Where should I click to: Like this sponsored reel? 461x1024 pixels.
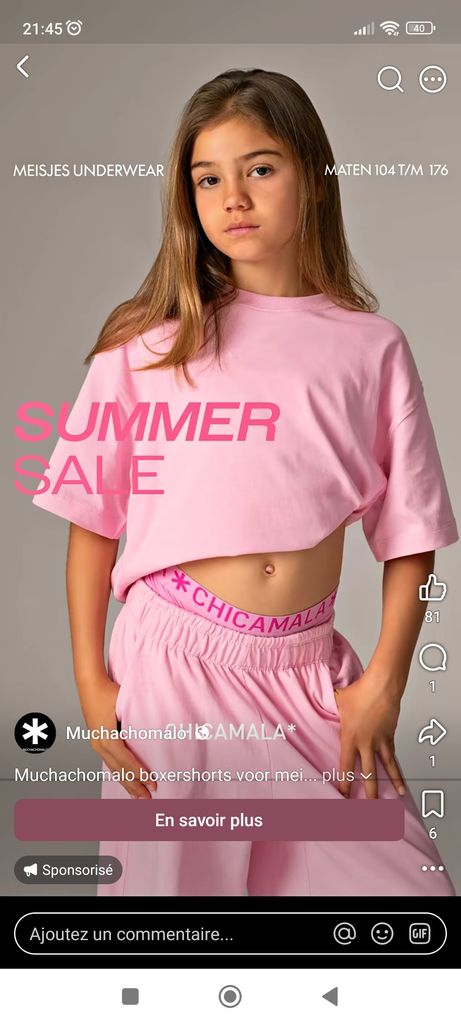(432, 588)
